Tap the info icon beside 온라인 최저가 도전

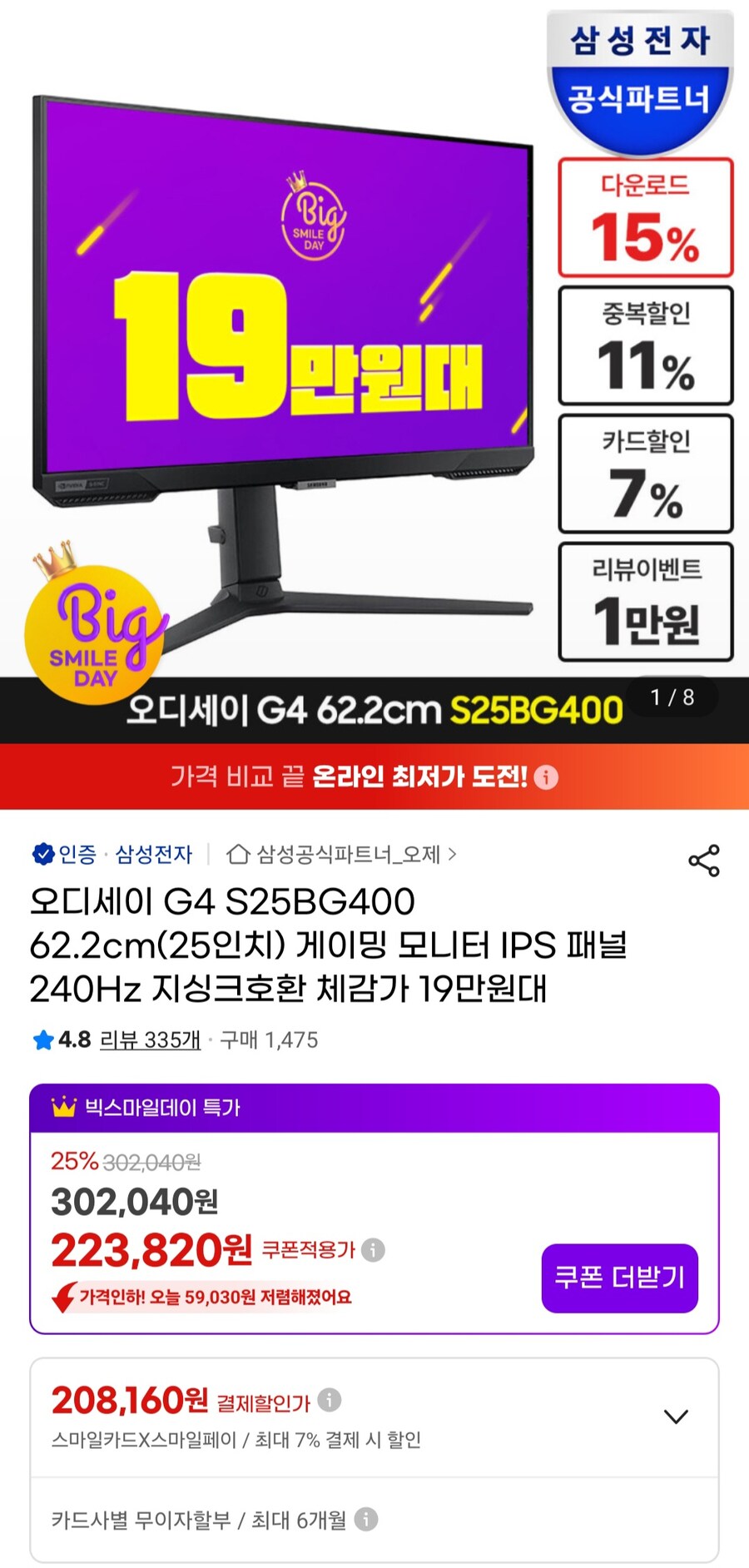pos(545,781)
